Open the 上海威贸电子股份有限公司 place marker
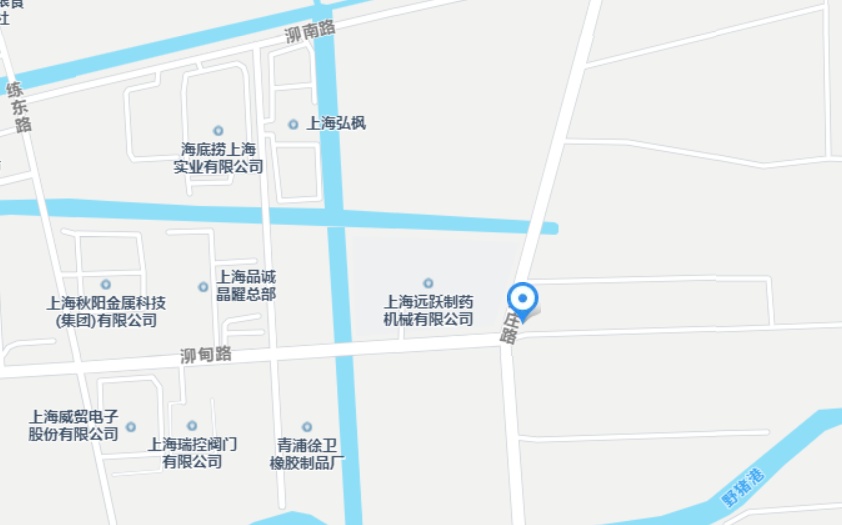Viewport: 842px width, 525px height. pyautogui.click(x=131, y=427)
